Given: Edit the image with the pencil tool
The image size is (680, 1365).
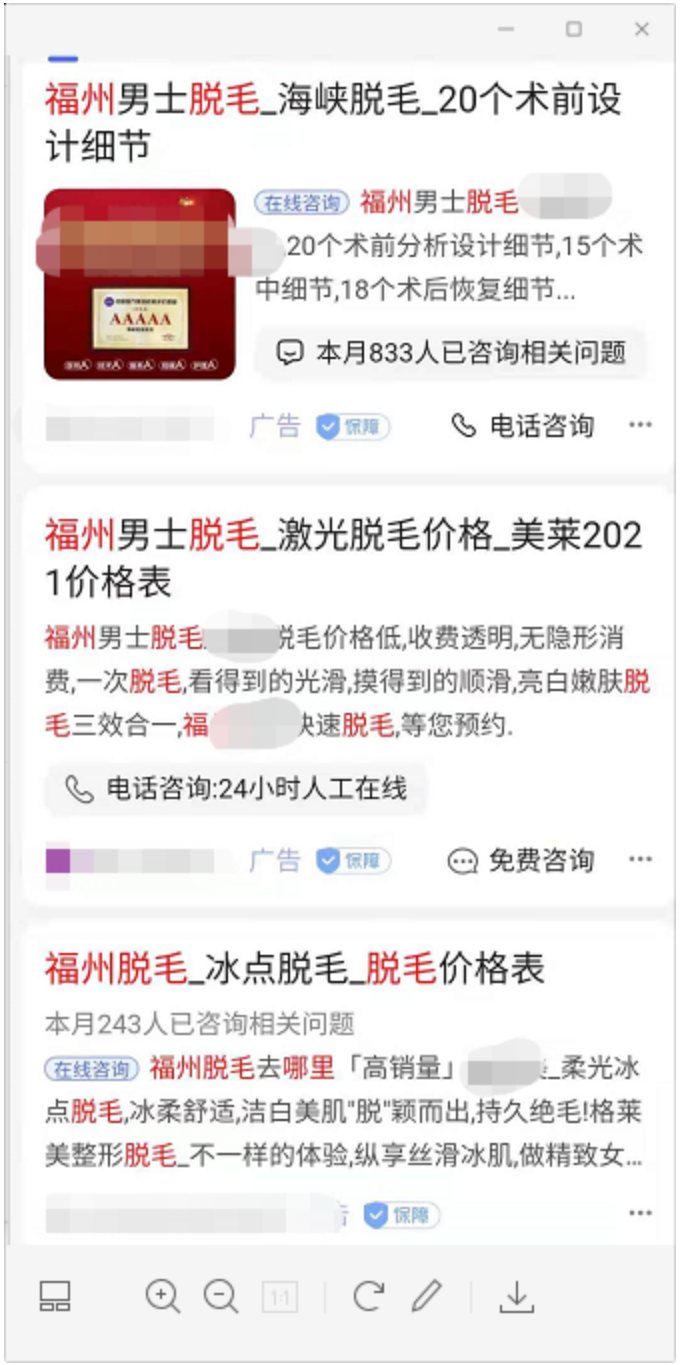Looking at the screenshot, I should pos(427,1297).
